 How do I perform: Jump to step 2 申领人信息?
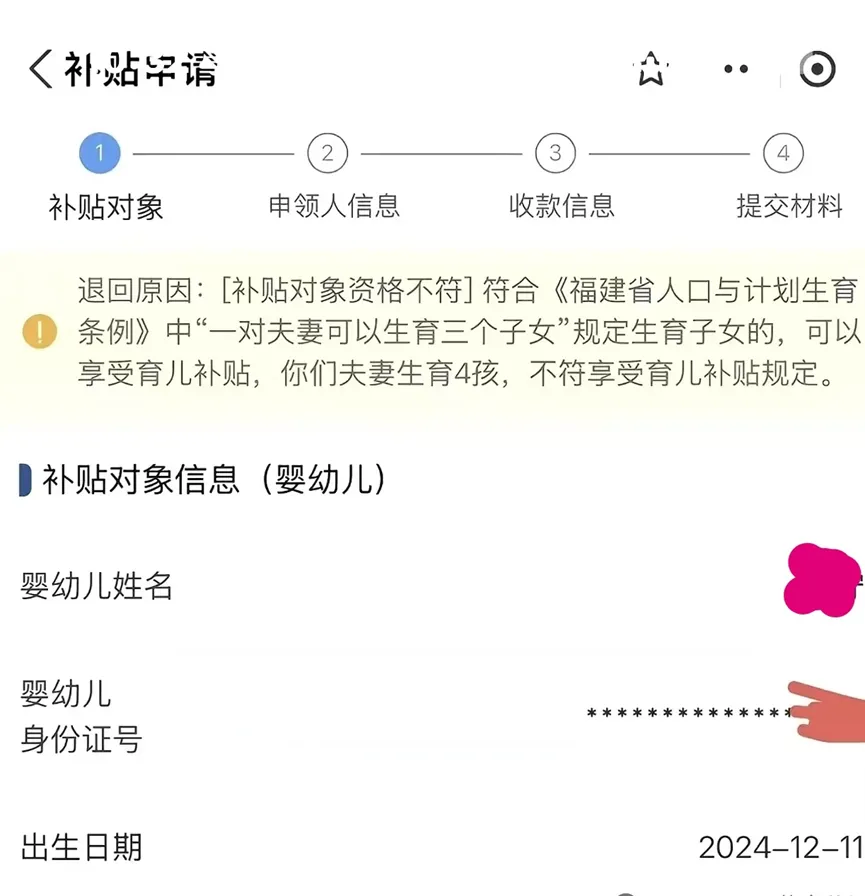(327, 154)
